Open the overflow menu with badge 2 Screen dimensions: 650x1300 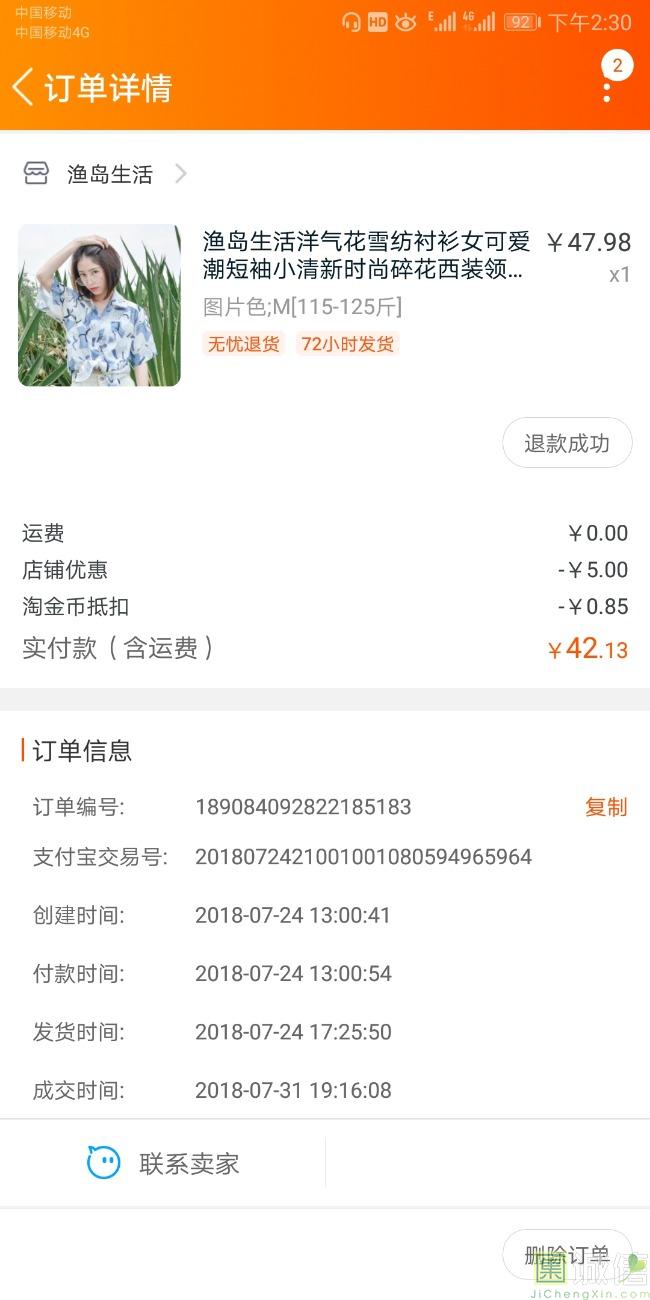coord(607,87)
